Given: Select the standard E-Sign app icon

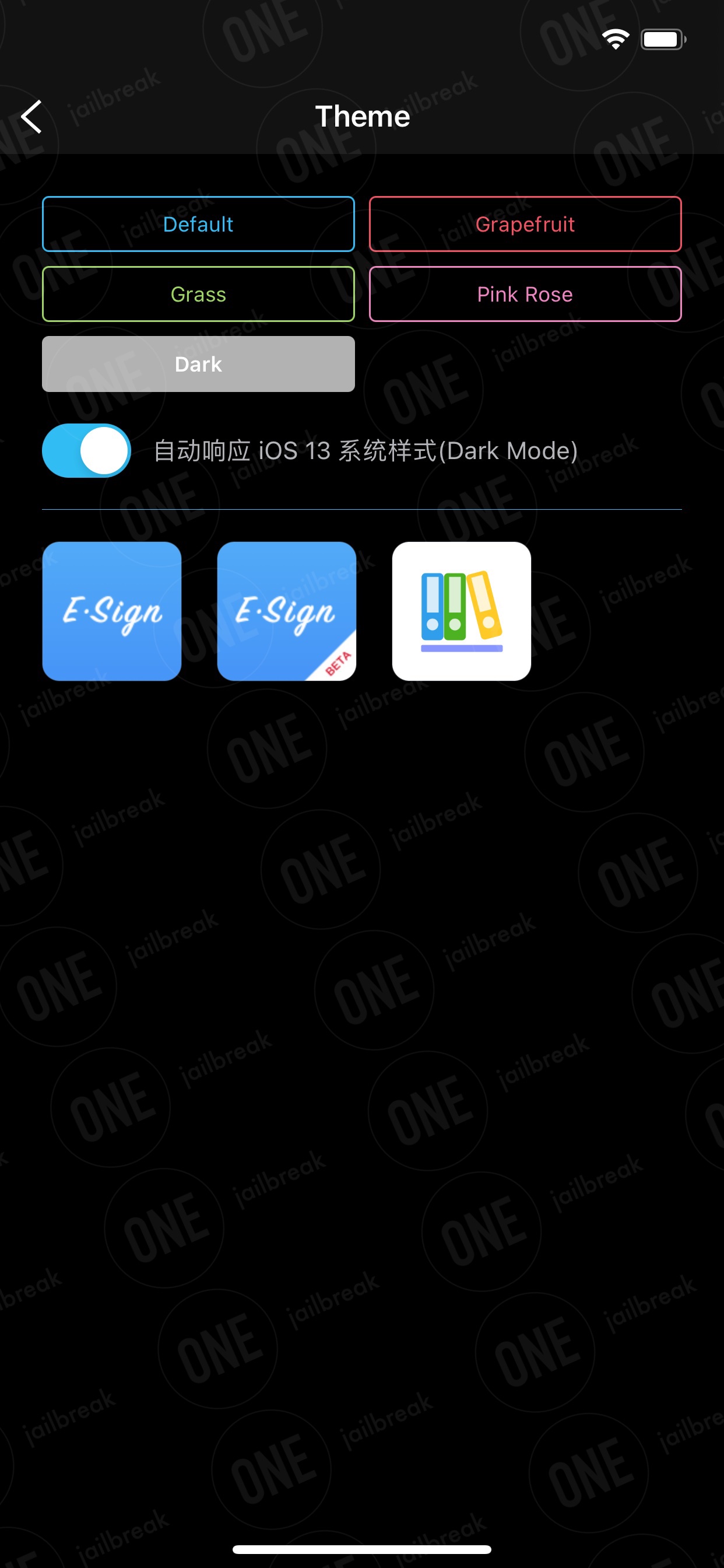Looking at the screenshot, I should pos(112,611).
